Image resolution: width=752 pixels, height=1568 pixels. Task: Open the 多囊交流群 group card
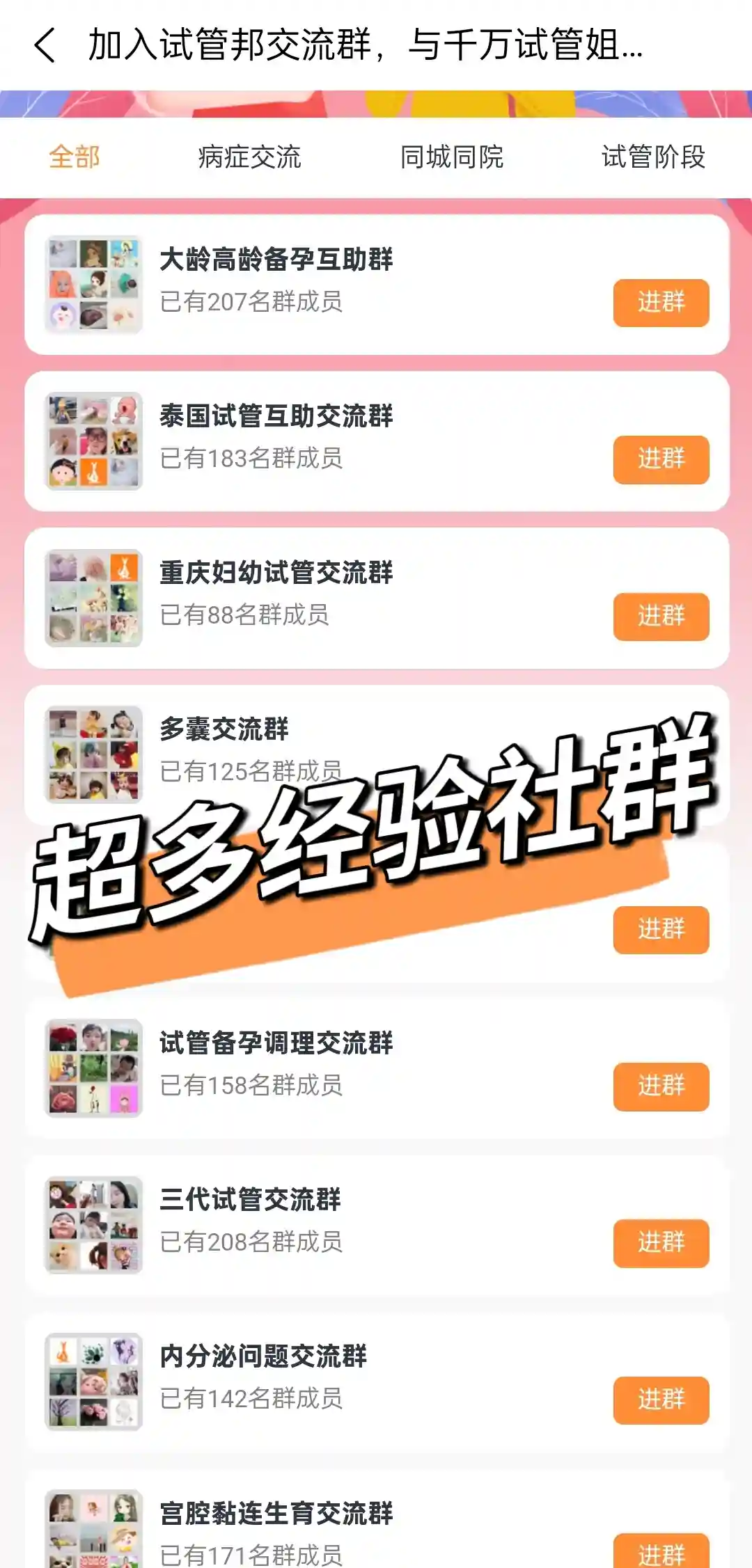(x=224, y=730)
